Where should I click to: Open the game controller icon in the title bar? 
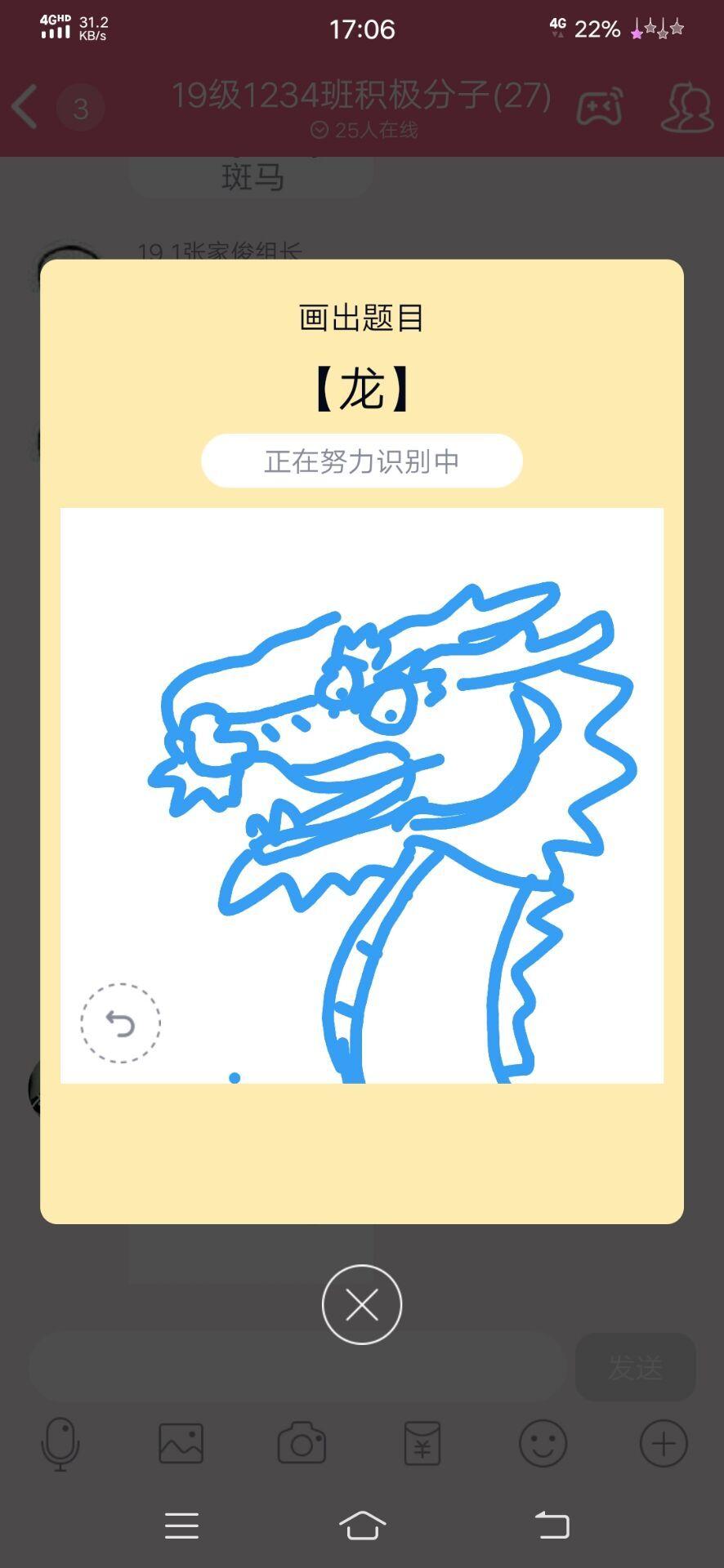[599, 107]
